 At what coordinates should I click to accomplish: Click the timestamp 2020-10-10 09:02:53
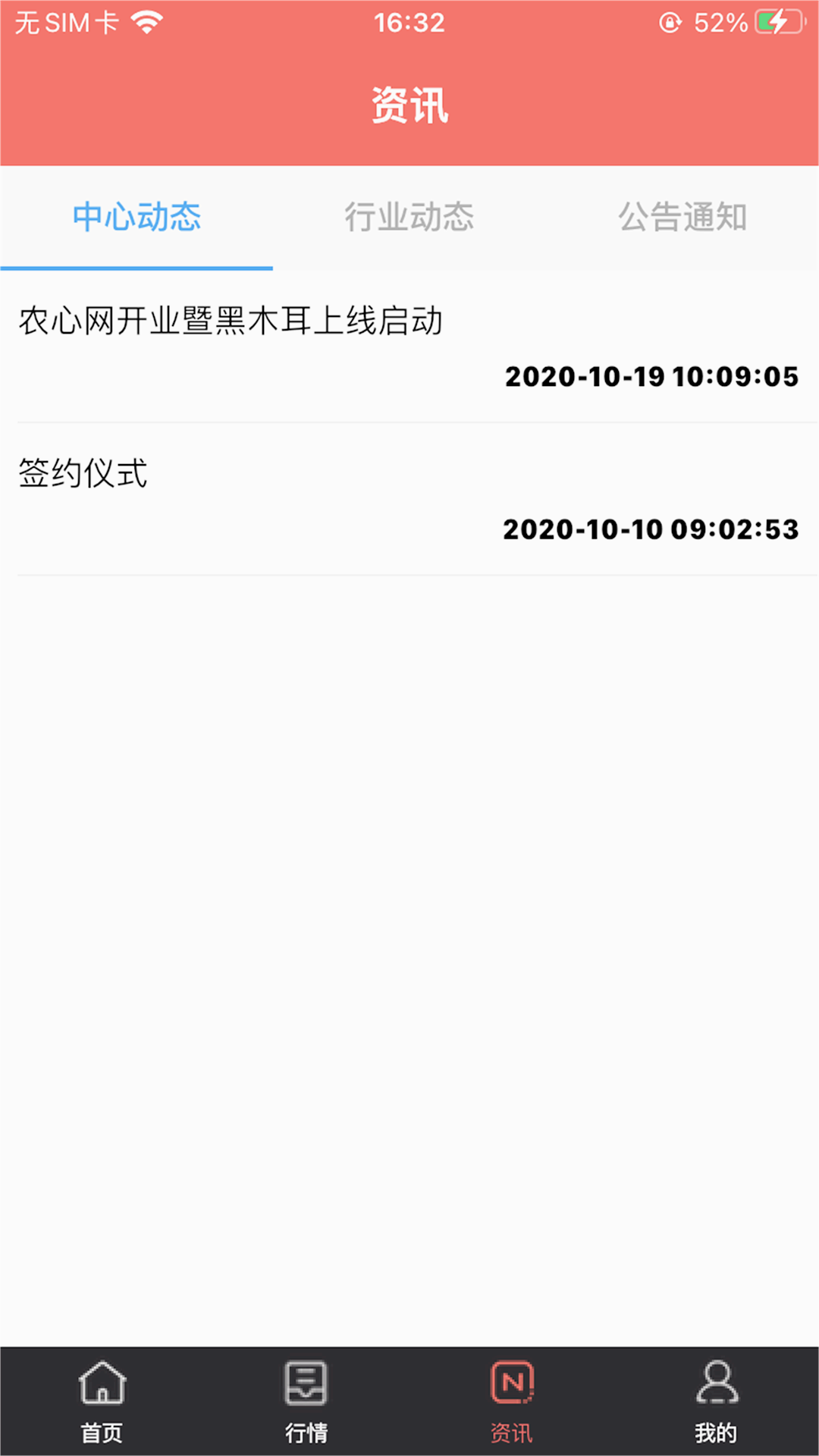(x=651, y=531)
